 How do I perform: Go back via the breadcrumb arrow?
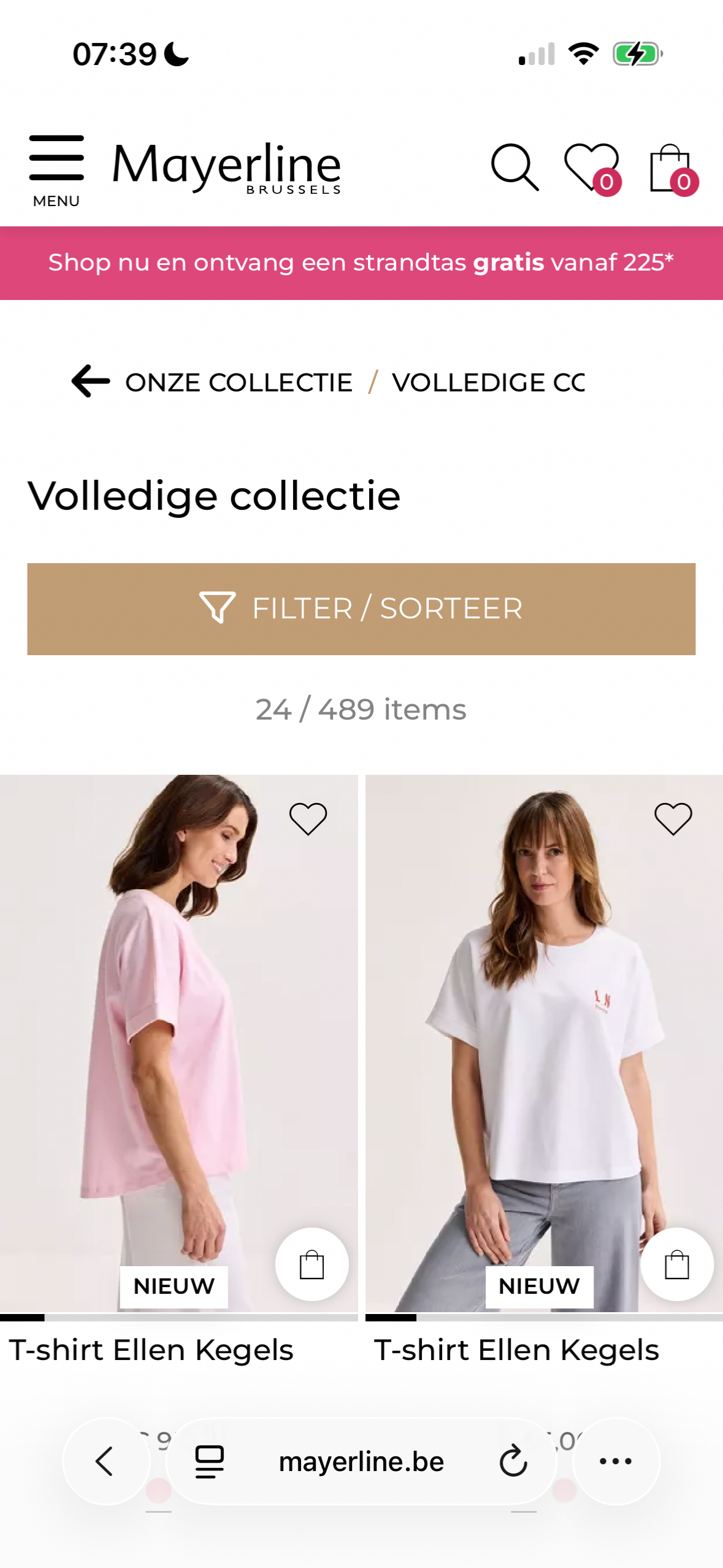point(91,381)
